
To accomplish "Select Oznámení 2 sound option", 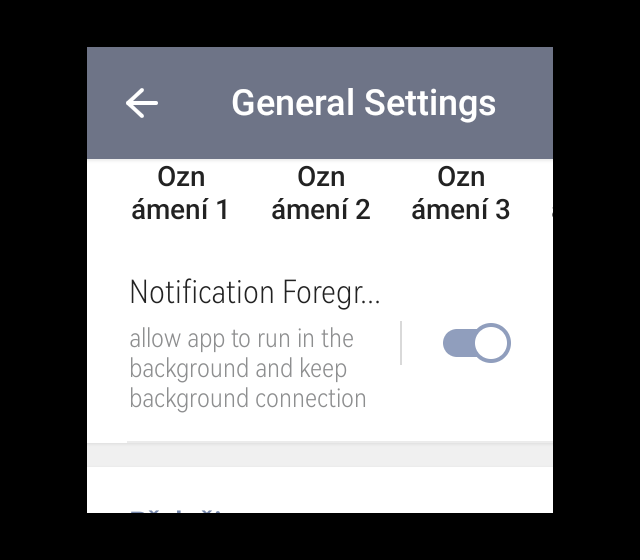I will coord(321,194).
